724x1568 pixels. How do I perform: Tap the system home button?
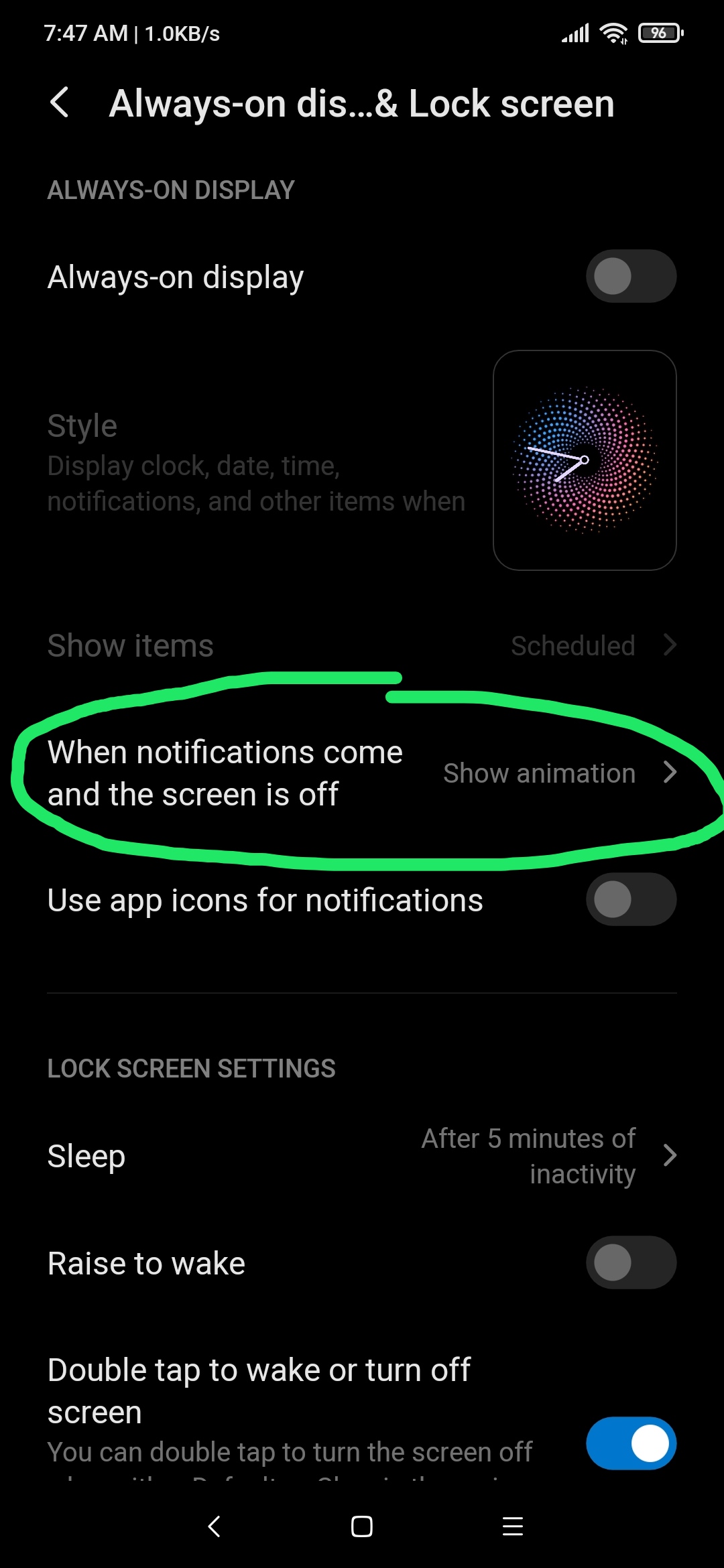point(362,1526)
